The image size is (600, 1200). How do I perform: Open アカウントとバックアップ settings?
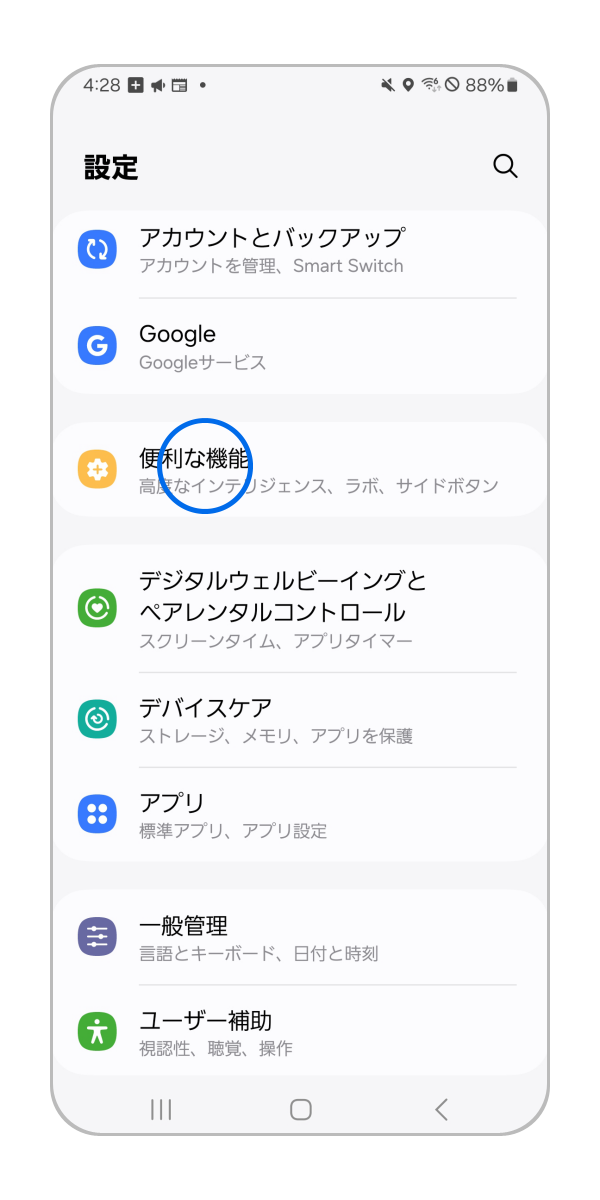tap(300, 250)
